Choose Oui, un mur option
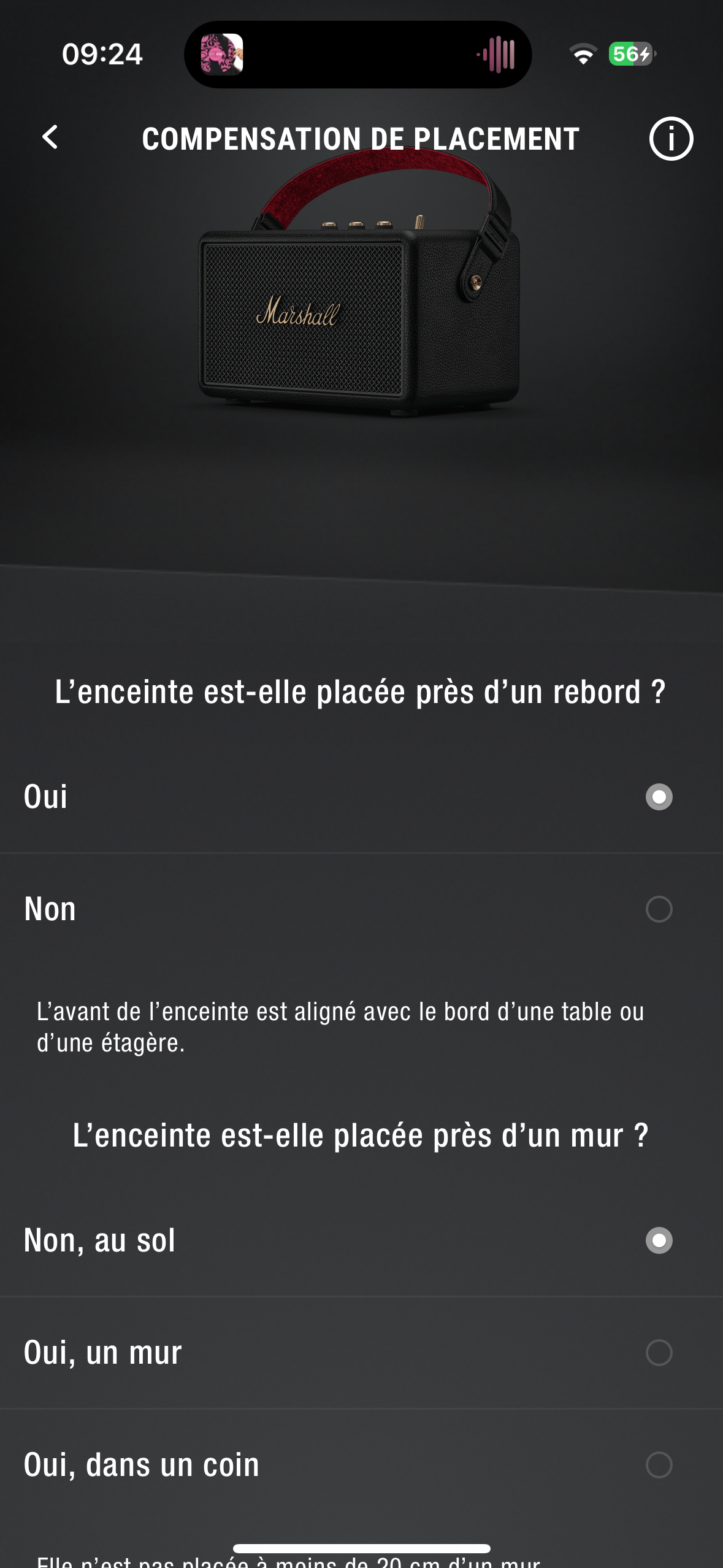Viewport: 723px width, 1568px height. tap(361, 1353)
